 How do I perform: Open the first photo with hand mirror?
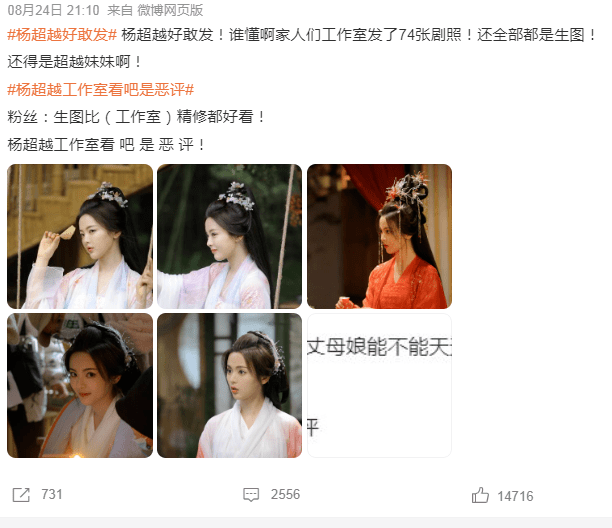point(80,237)
